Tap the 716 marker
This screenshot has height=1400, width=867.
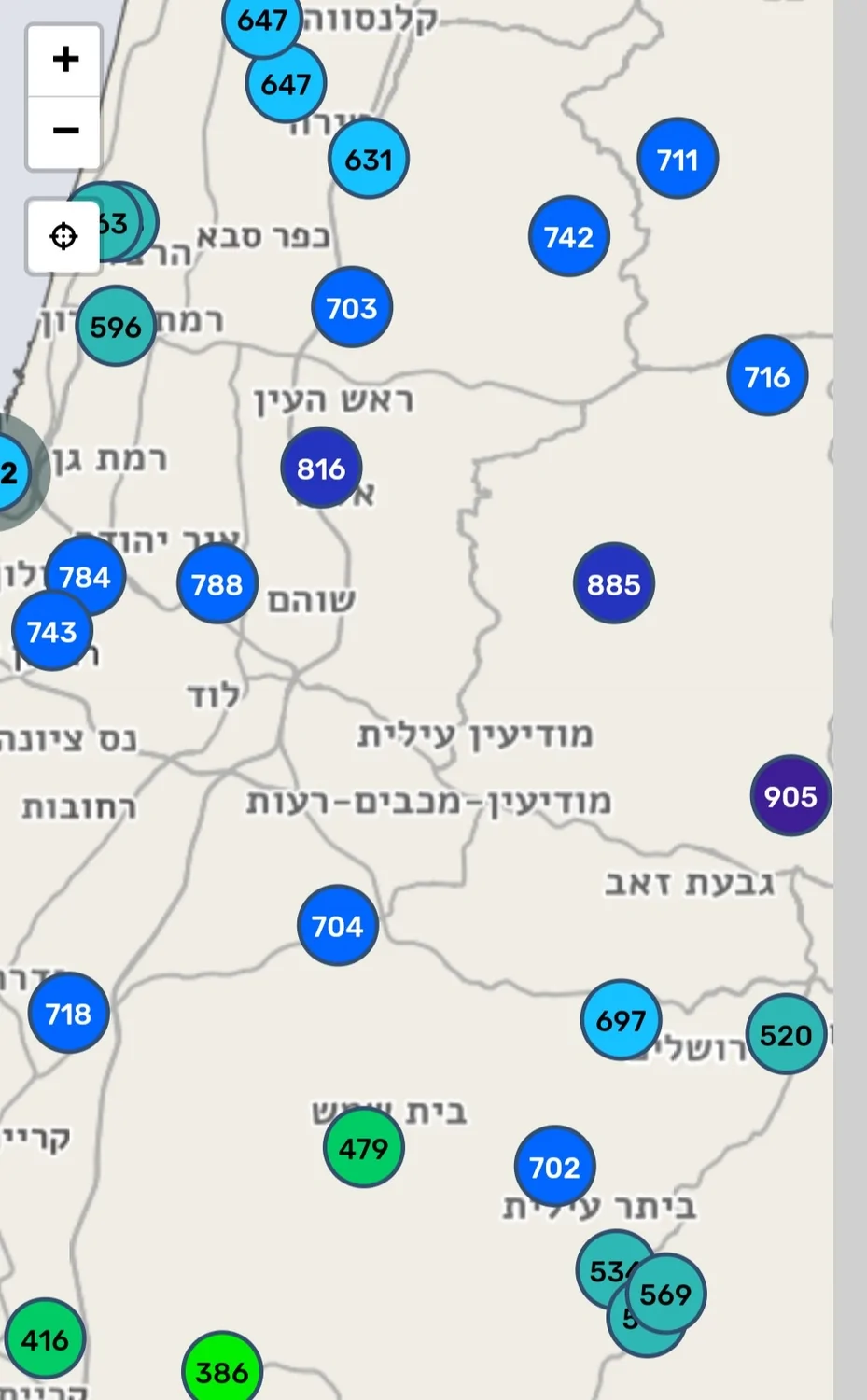pyautogui.click(x=767, y=376)
